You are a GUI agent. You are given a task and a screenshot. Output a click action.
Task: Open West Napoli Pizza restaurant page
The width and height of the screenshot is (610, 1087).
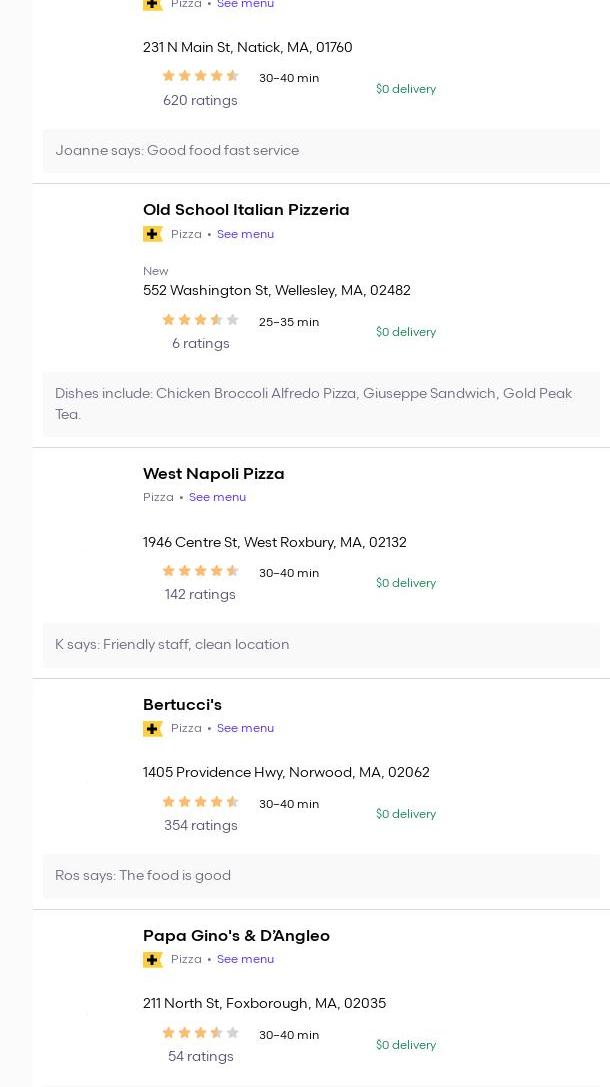pyautogui.click(x=213, y=474)
